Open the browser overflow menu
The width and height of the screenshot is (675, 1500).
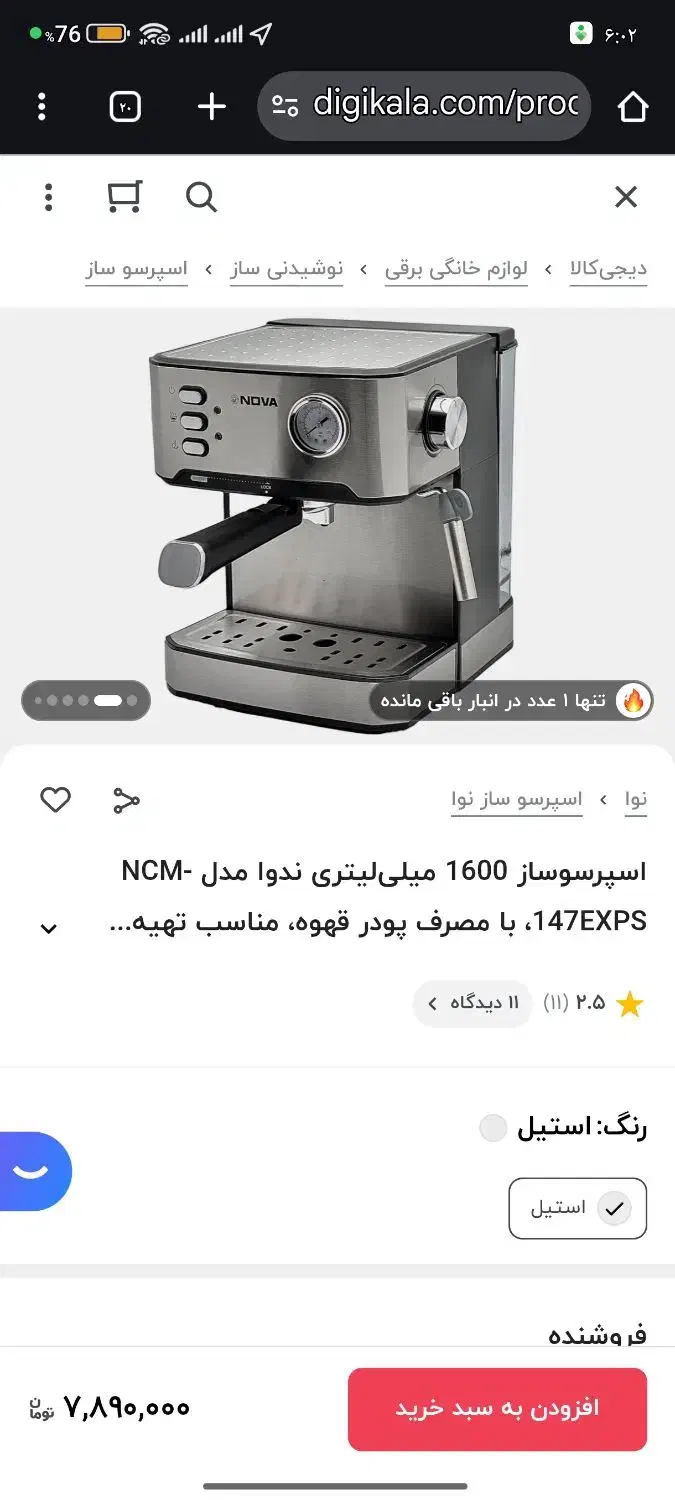pyautogui.click(x=41, y=106)
